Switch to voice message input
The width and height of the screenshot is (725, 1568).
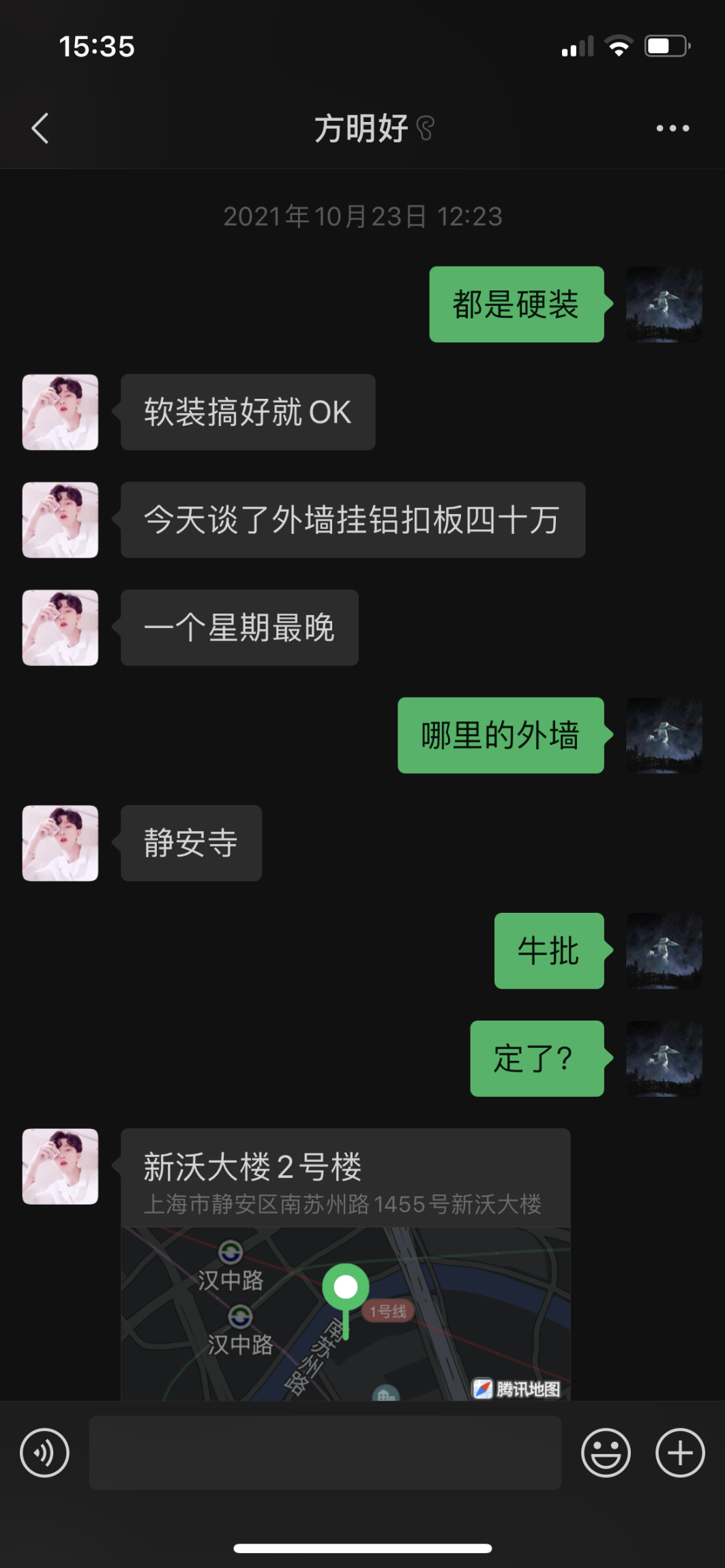click(x=45, y=1453)
